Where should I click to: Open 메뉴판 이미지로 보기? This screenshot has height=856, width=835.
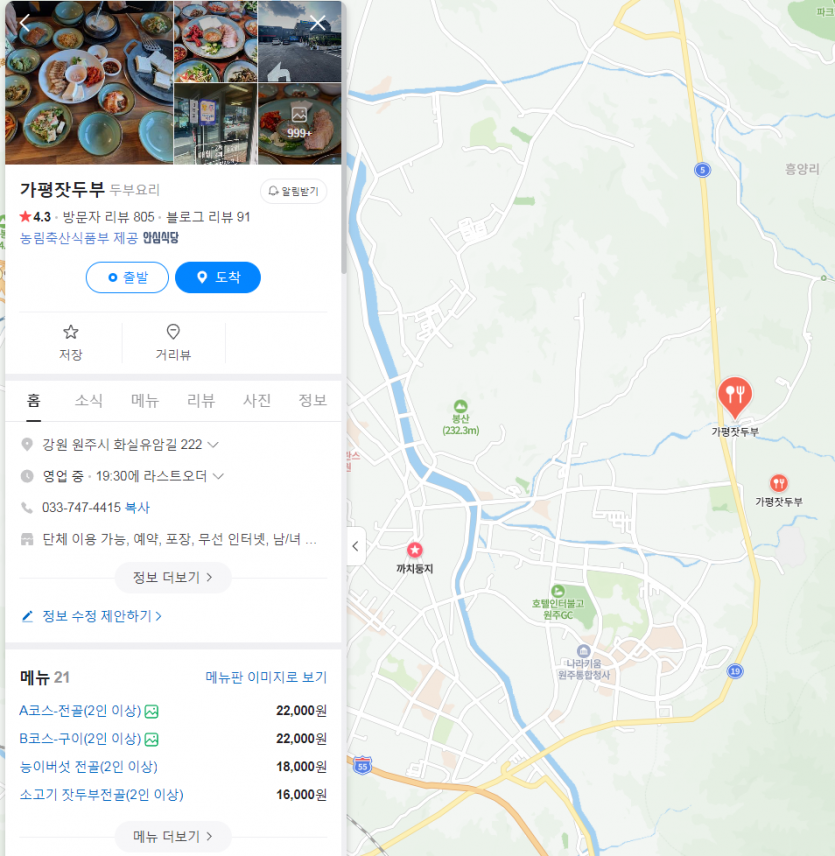point(266,677)
